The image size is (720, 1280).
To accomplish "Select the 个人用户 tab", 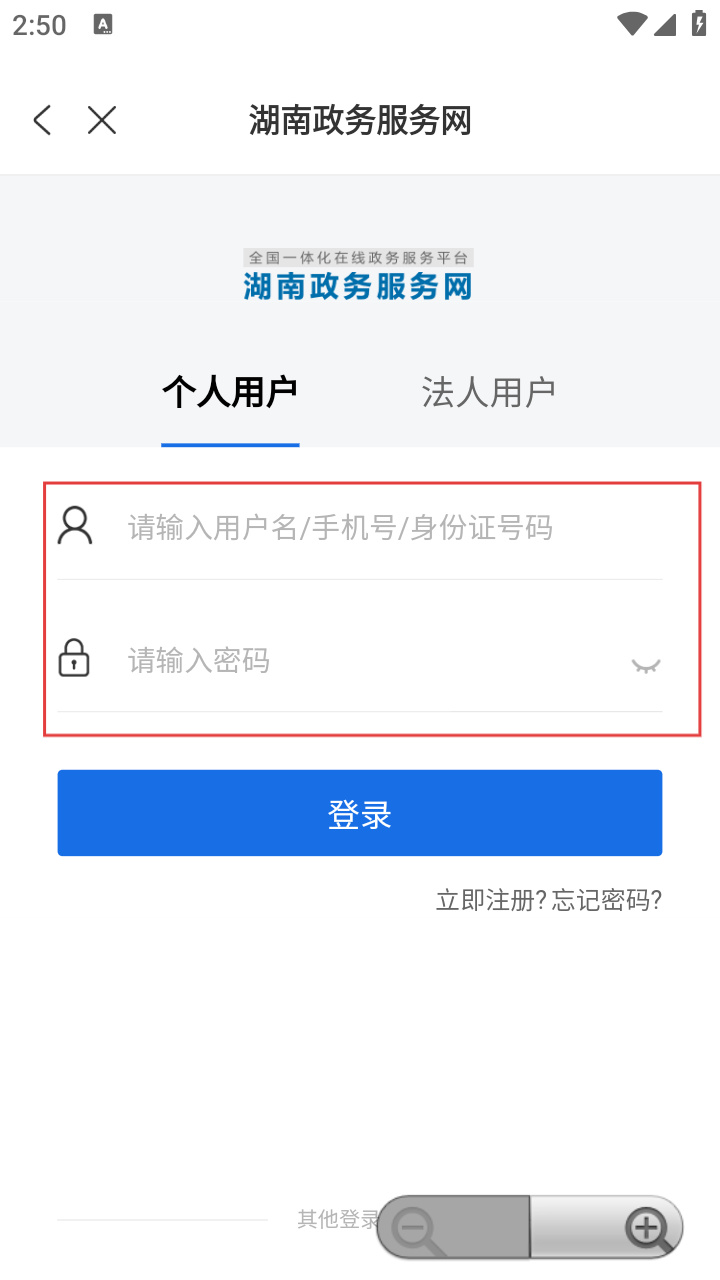I will 230,392.
